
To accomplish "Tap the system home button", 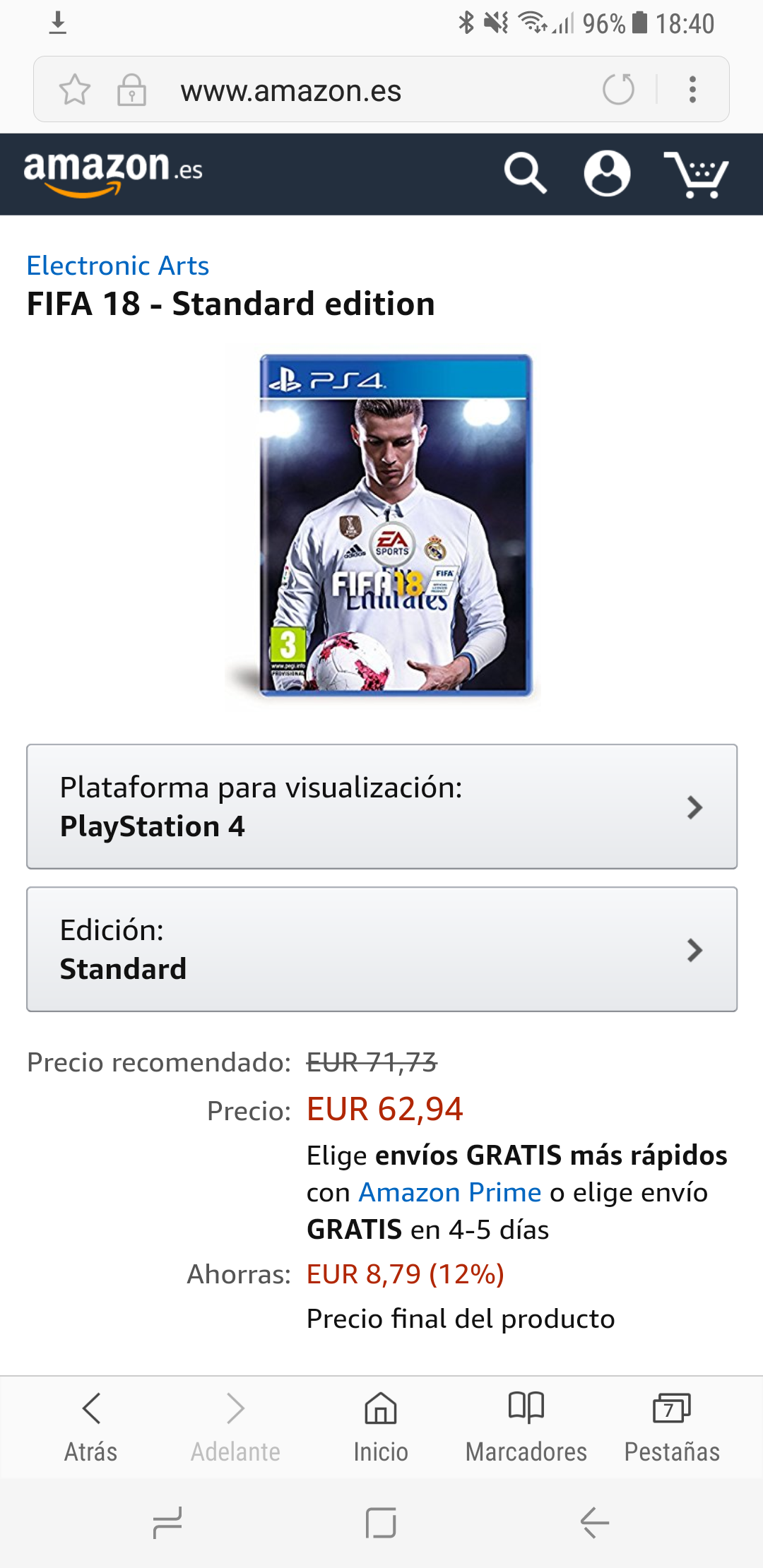I will coord(381,1523).
